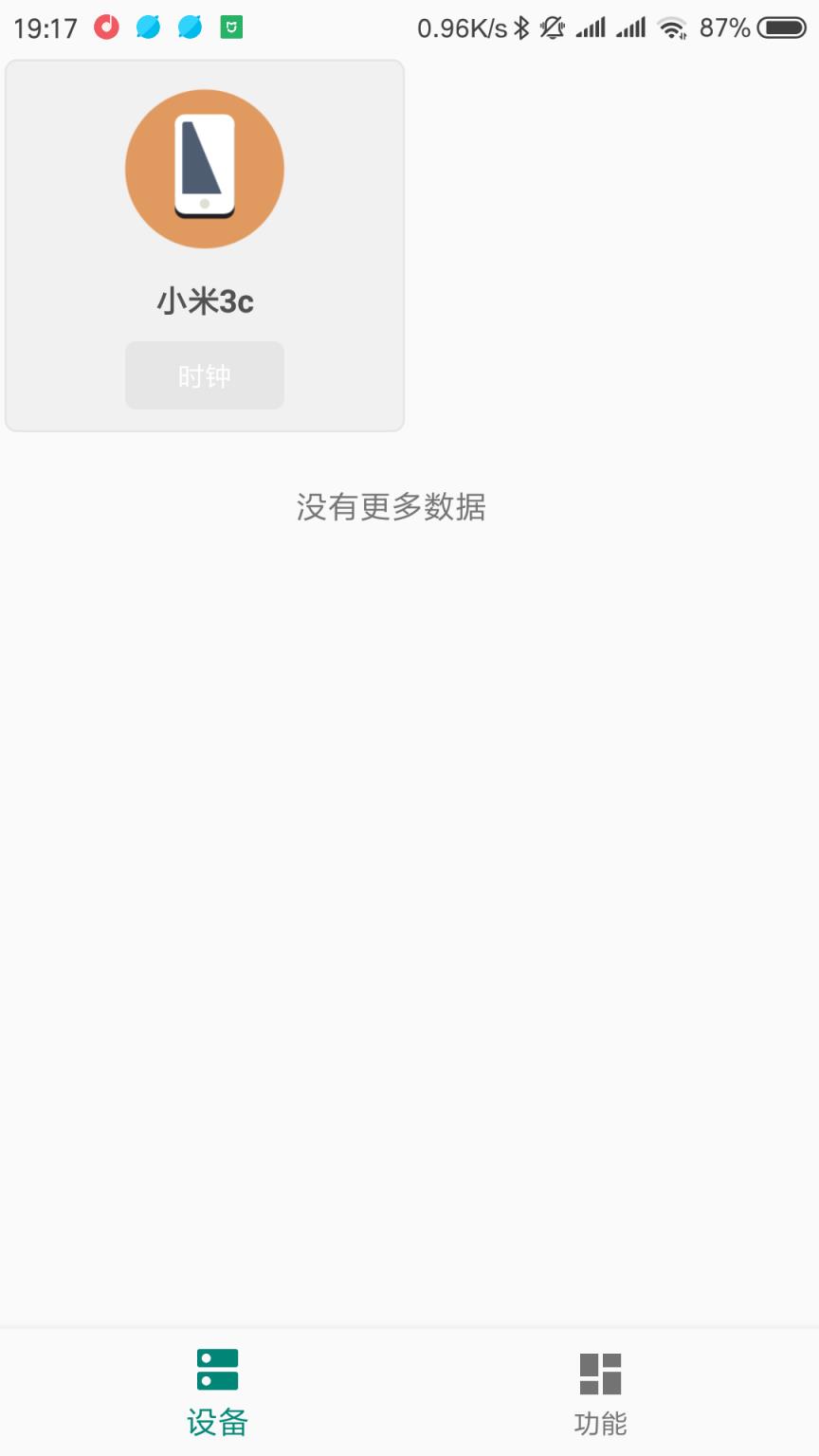Open the 小米3c device card
Viewport: 819px width, 1456px height.
(x=204, y=245)
